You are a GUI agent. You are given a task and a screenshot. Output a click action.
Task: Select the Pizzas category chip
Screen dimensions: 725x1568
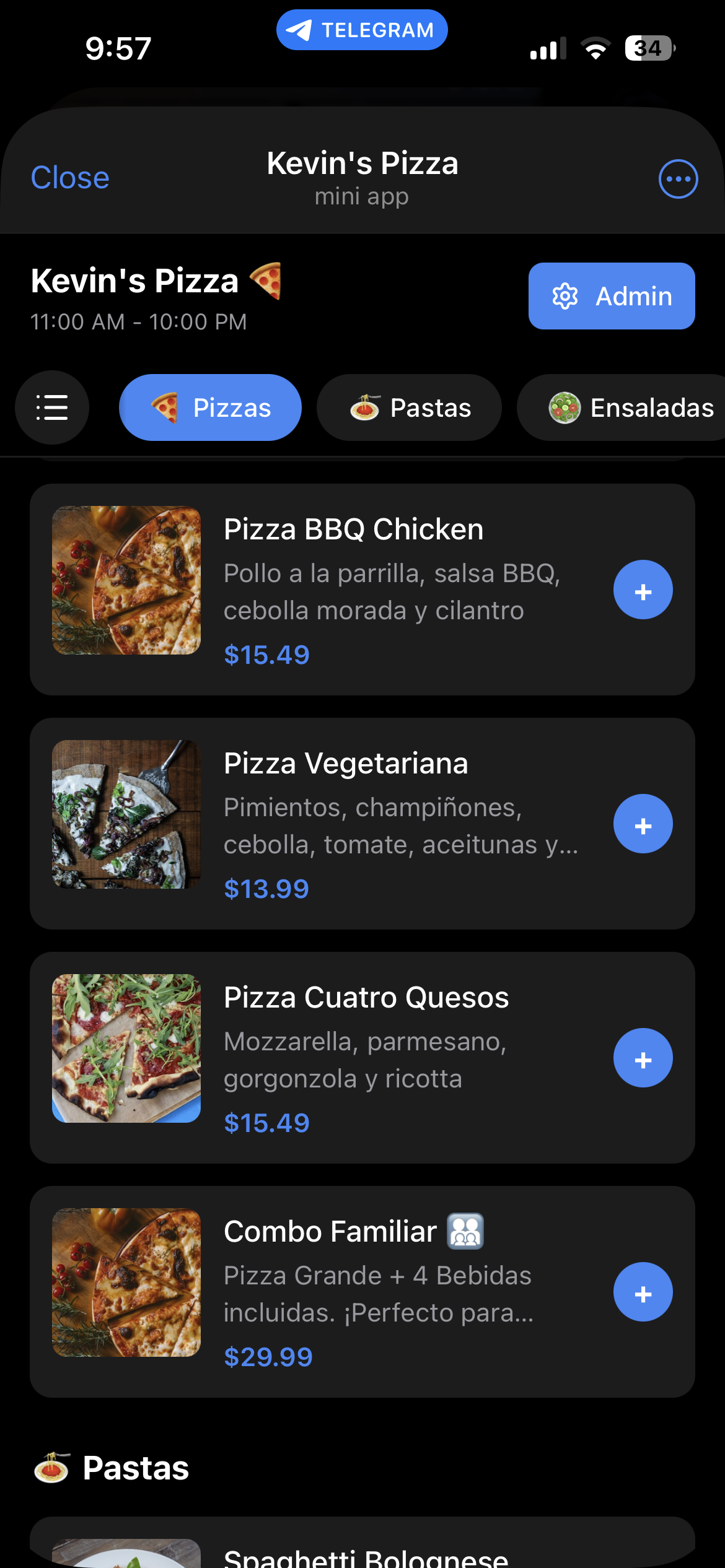click(210, 407)
